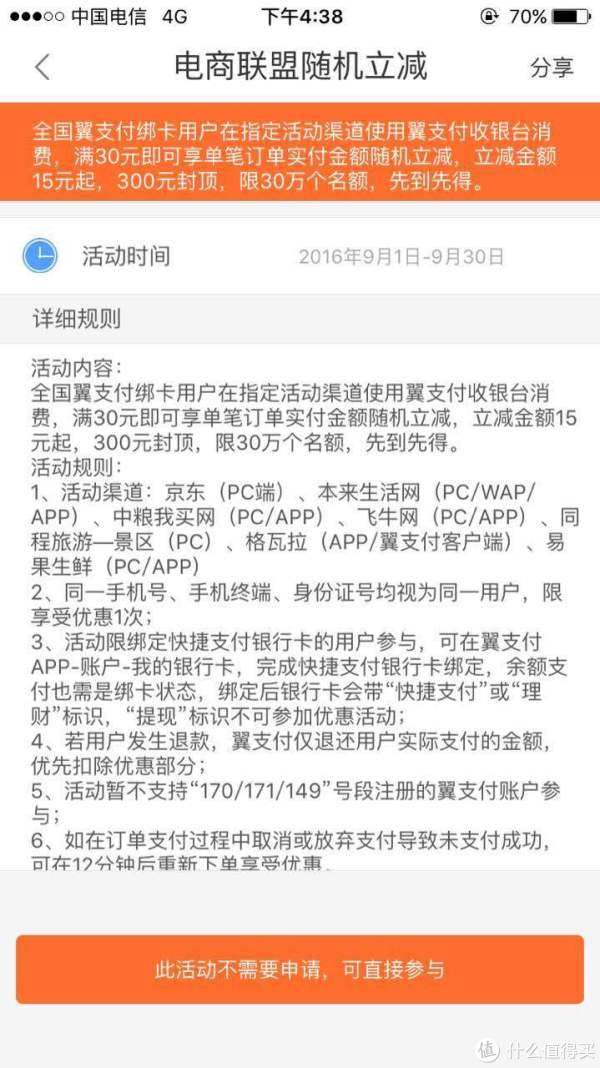Viewport: 600px width, 1068px height.
Task: Go back using the top-left arrow
Action: [42, 67]
